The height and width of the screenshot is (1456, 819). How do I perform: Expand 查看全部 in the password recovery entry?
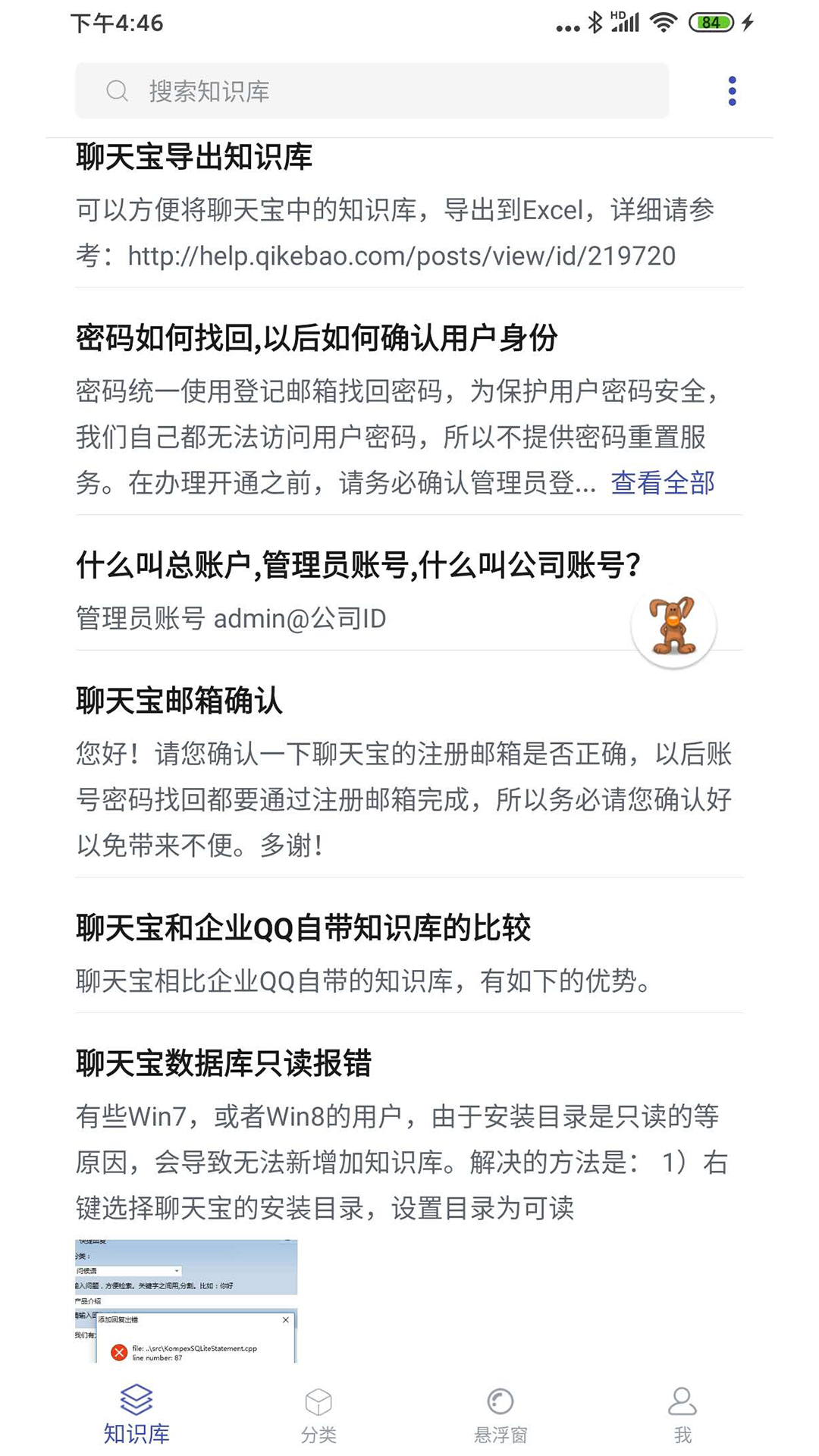tap(663, 482)
